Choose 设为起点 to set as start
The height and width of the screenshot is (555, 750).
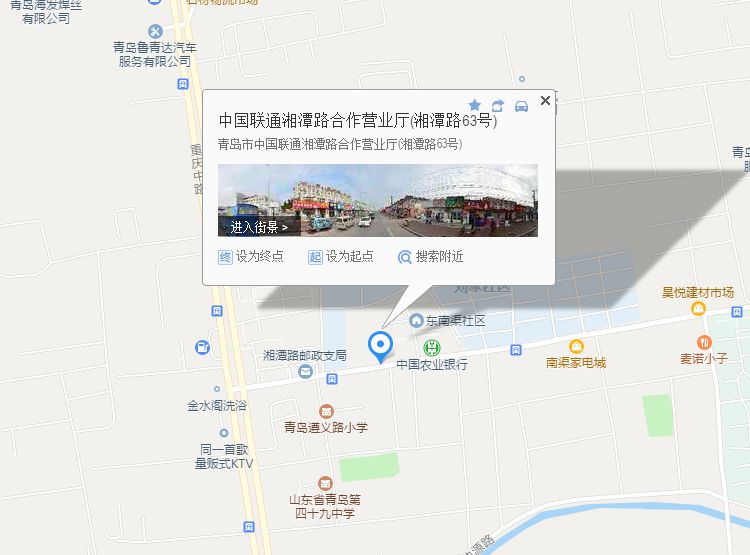pyautogui.click(x=340, y=257)
